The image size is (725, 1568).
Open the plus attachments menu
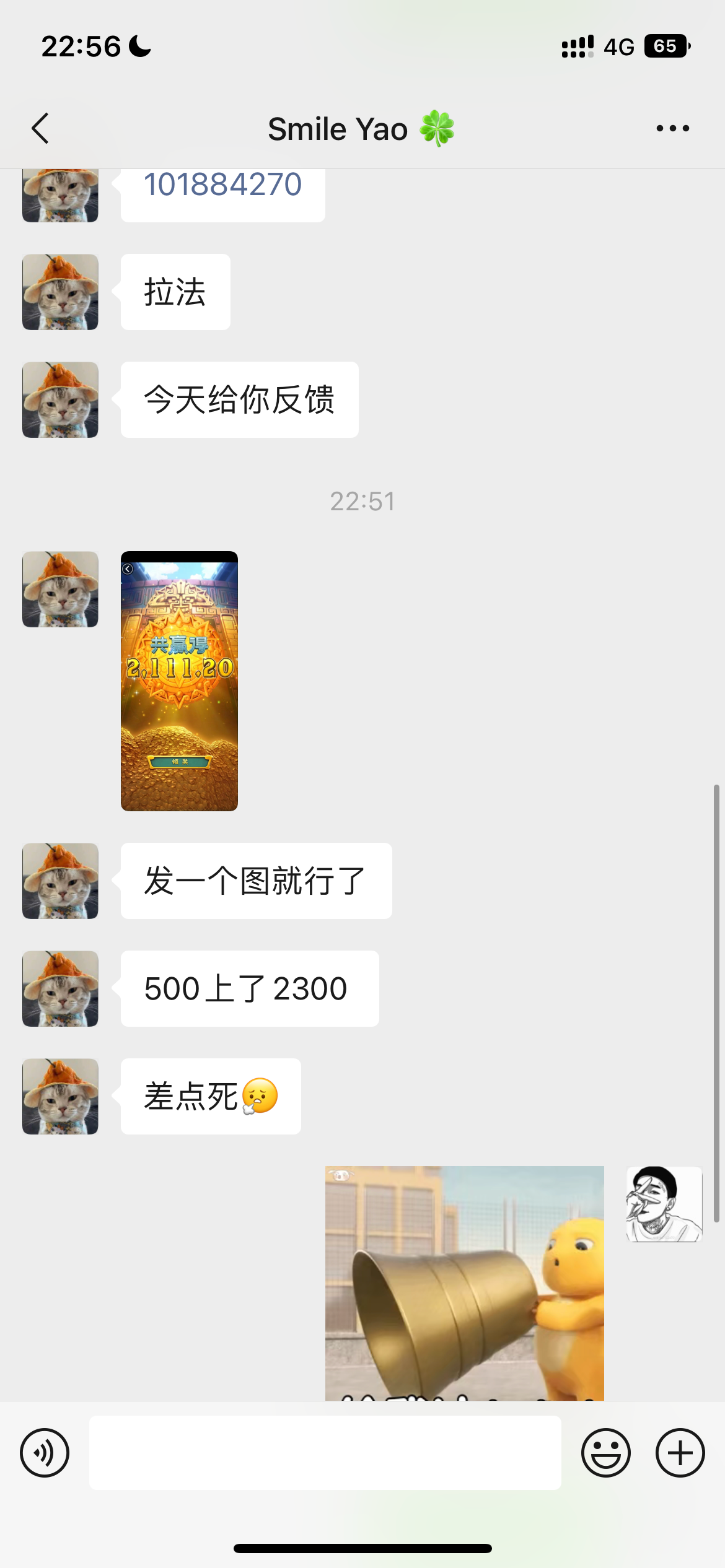click(680, 1453)
